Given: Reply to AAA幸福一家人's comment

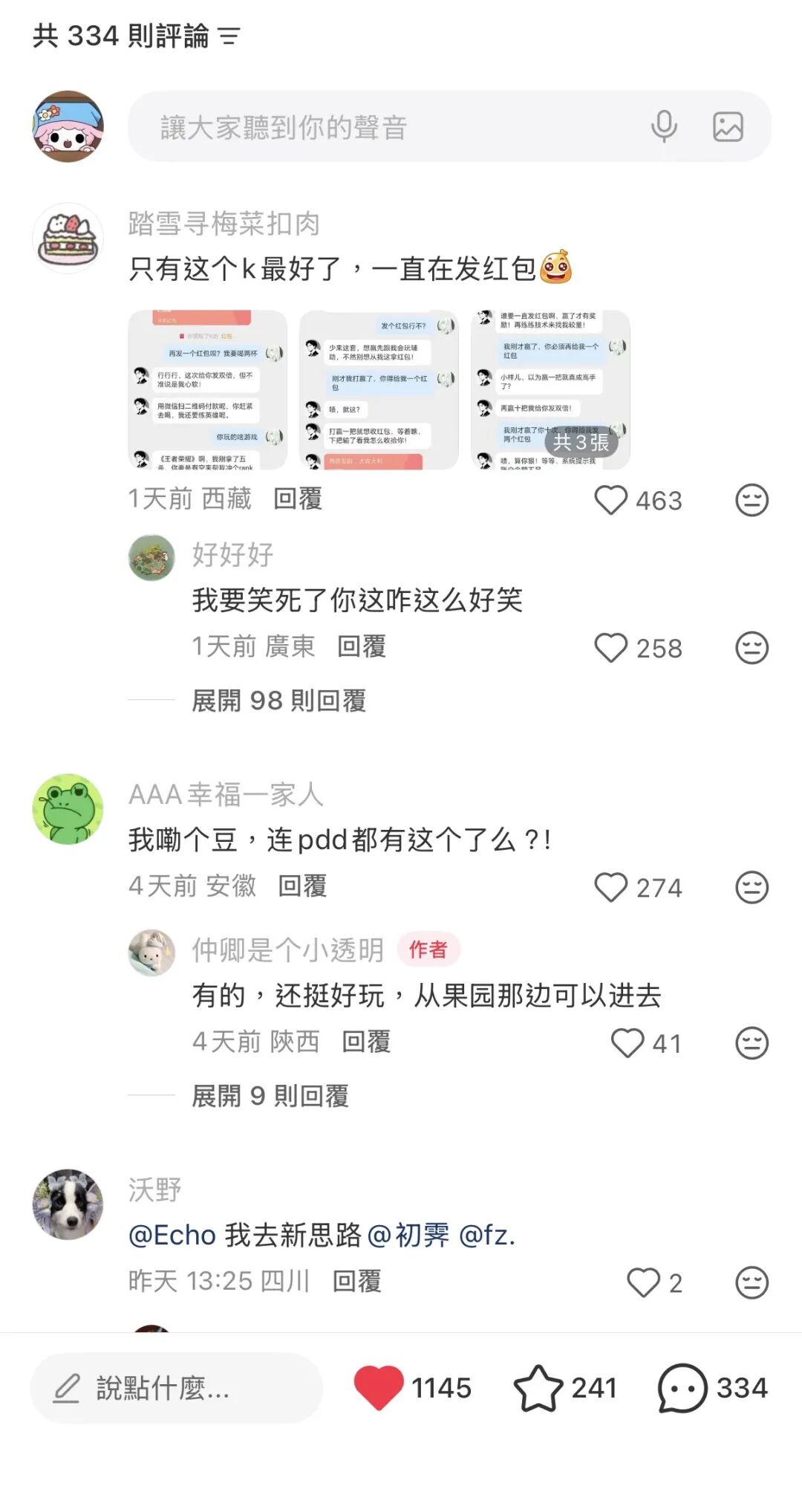Looking at the screenshot, I should [x=302, y=886].
